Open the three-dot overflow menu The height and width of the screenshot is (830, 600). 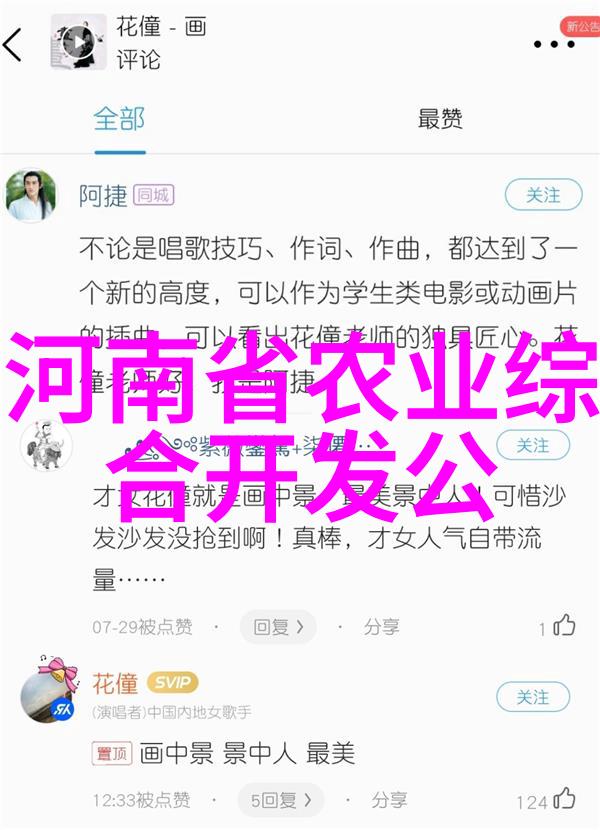553,44
